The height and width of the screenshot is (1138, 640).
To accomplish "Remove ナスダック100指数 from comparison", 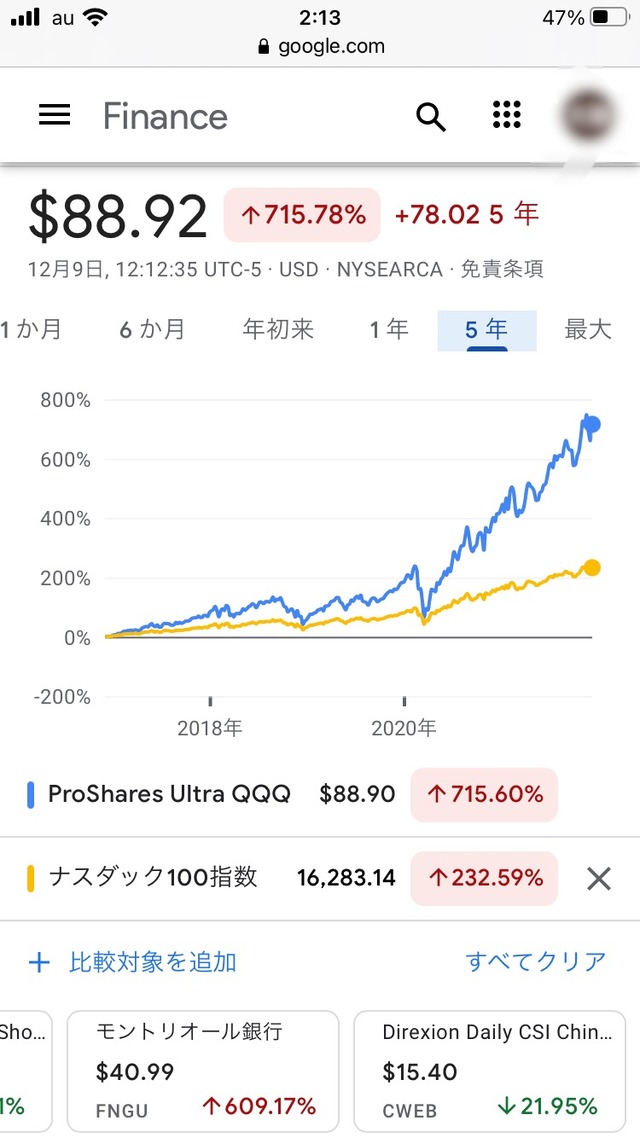I will tap(598, 879).
